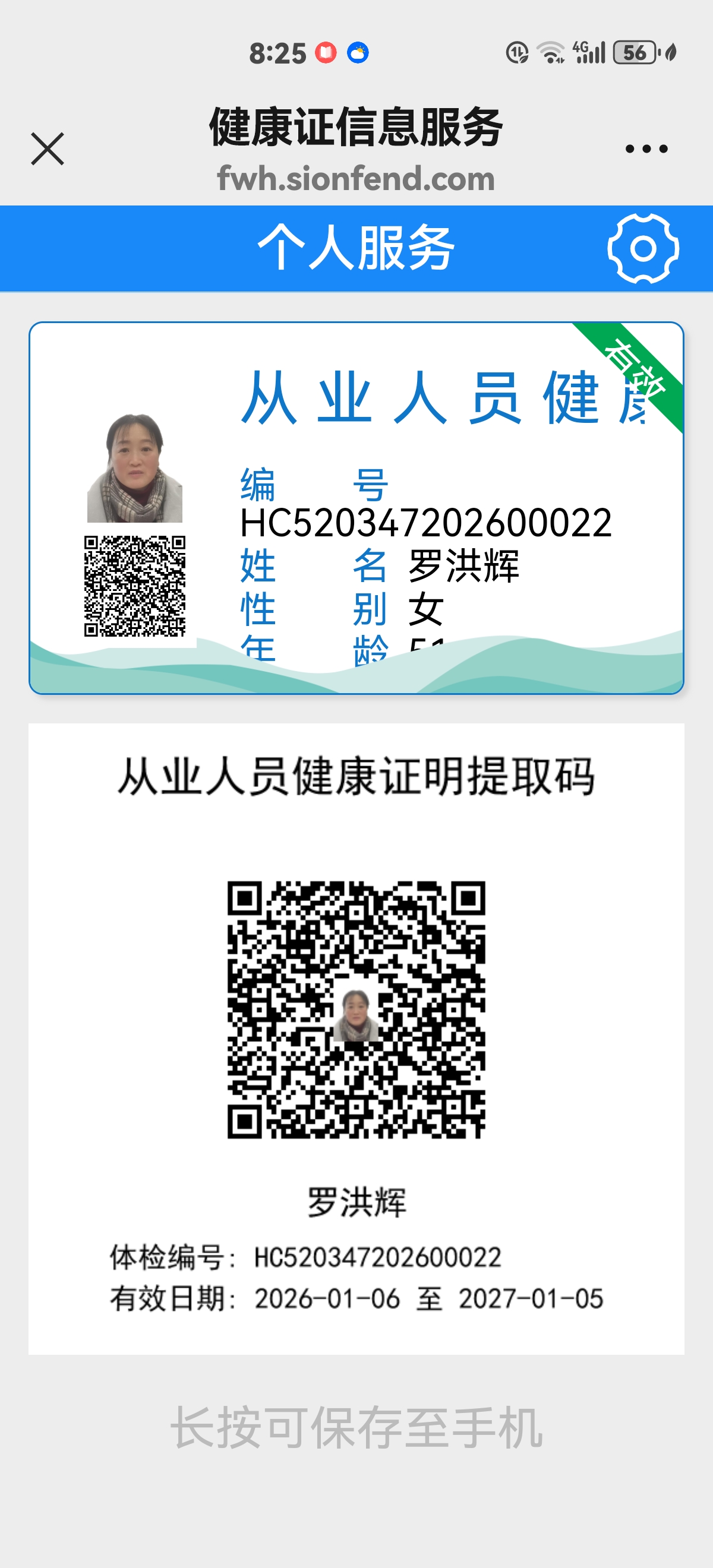Image resolution: width=713 pixels, height=1568 pixels.
Task: Open the three-dot overflow menu
Action: point(646,149)
